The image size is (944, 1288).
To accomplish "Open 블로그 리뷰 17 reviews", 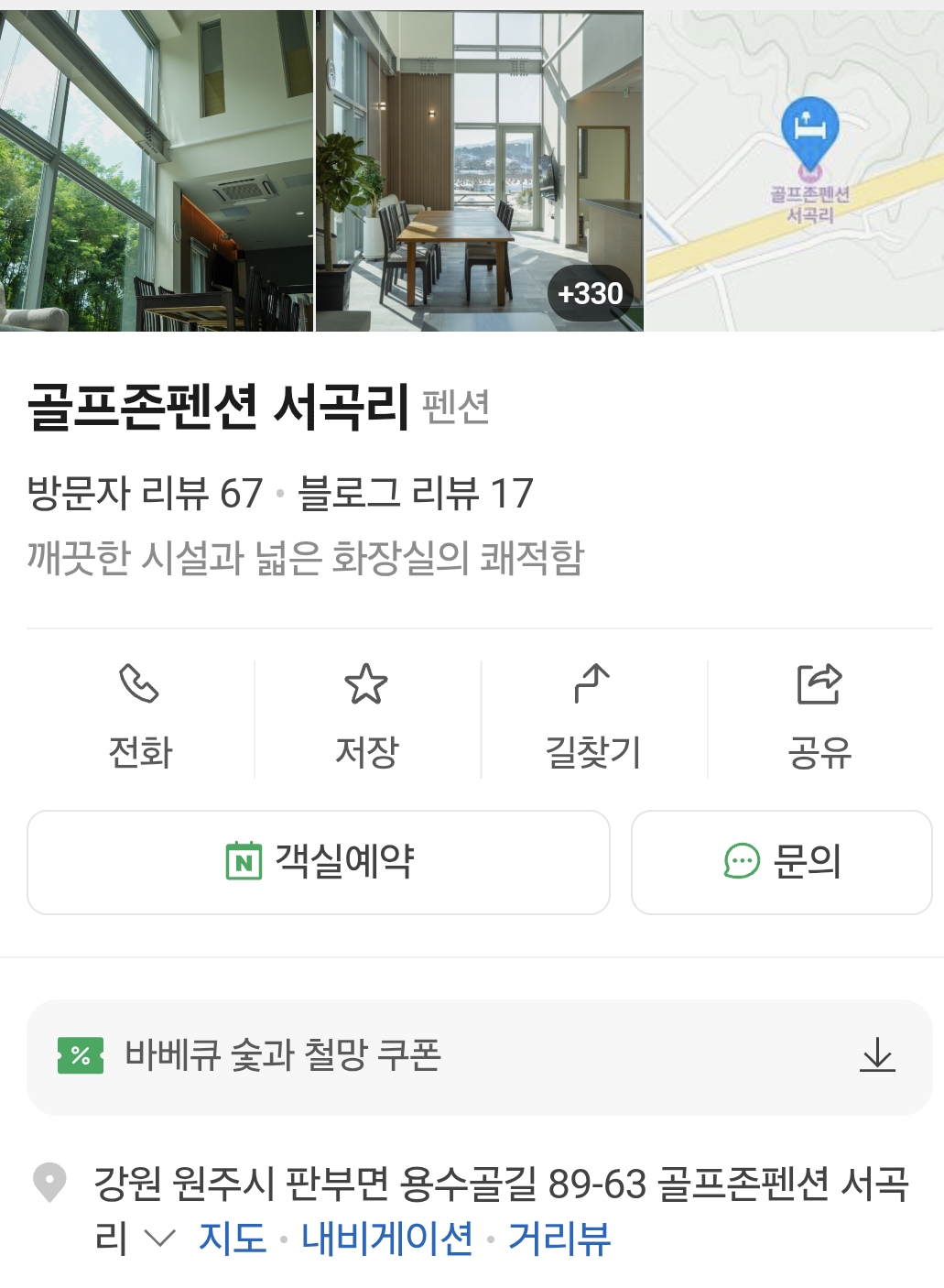I will click(416, 494).
